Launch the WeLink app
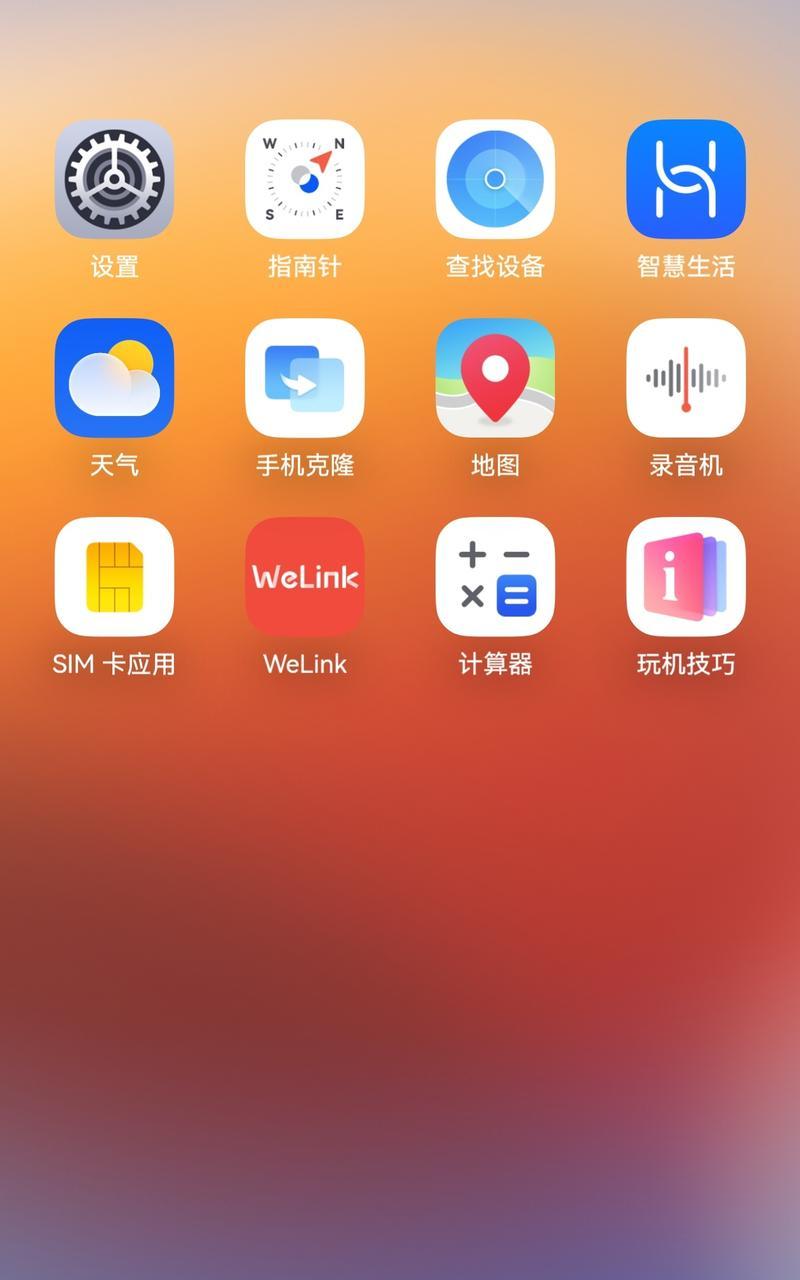The image size is (800, 1280). (305, 577)
